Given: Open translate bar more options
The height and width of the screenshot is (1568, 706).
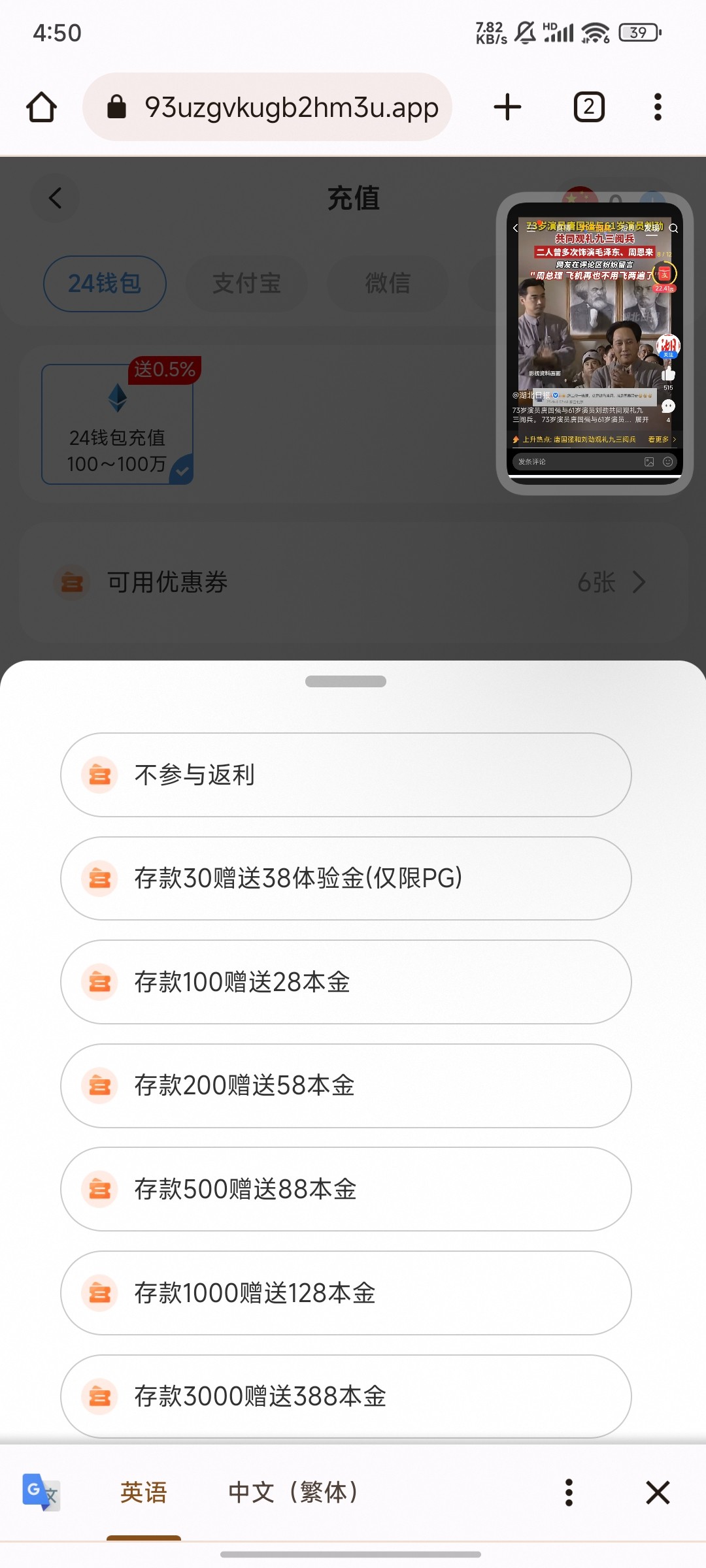Looking at the screenshot, I should coord(569,1493).
